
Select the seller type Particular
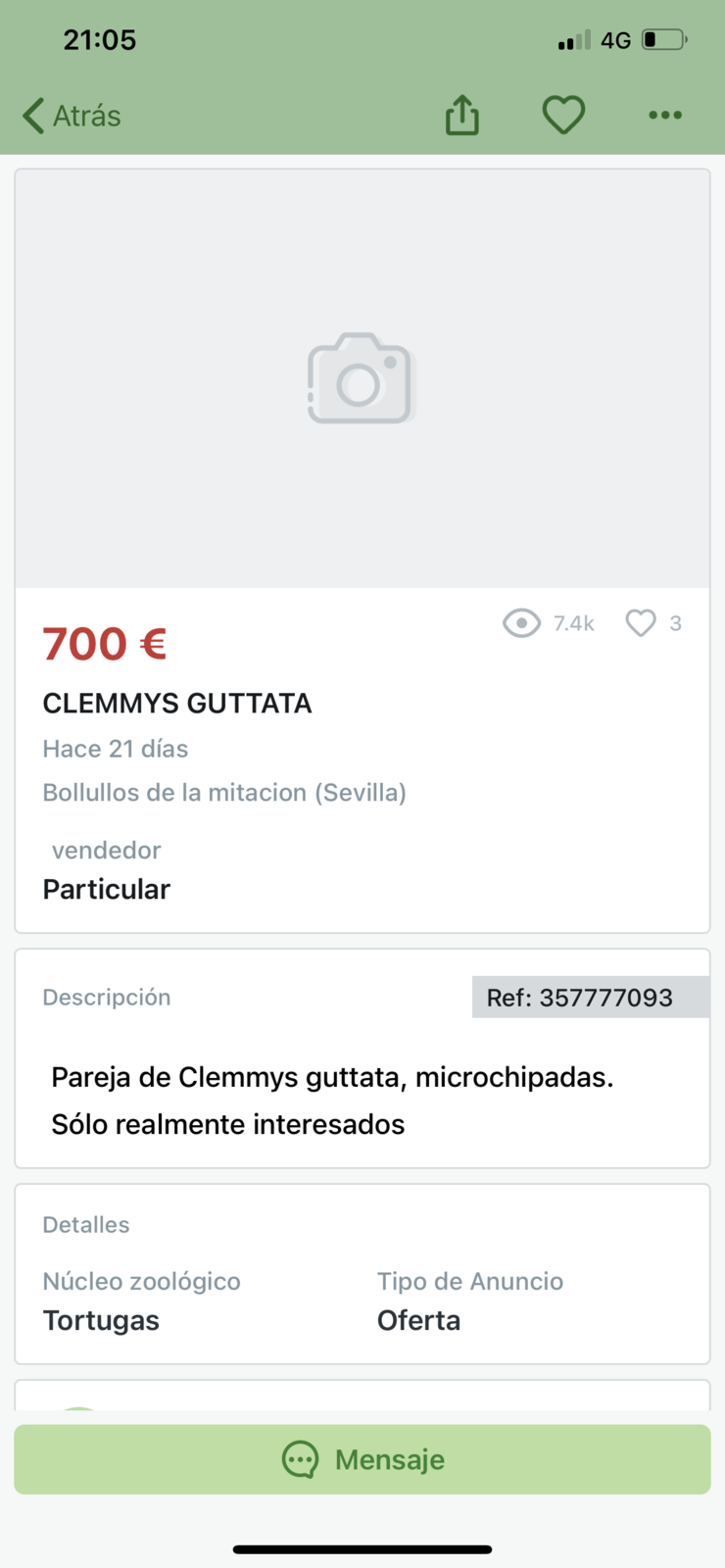point(106,889)
